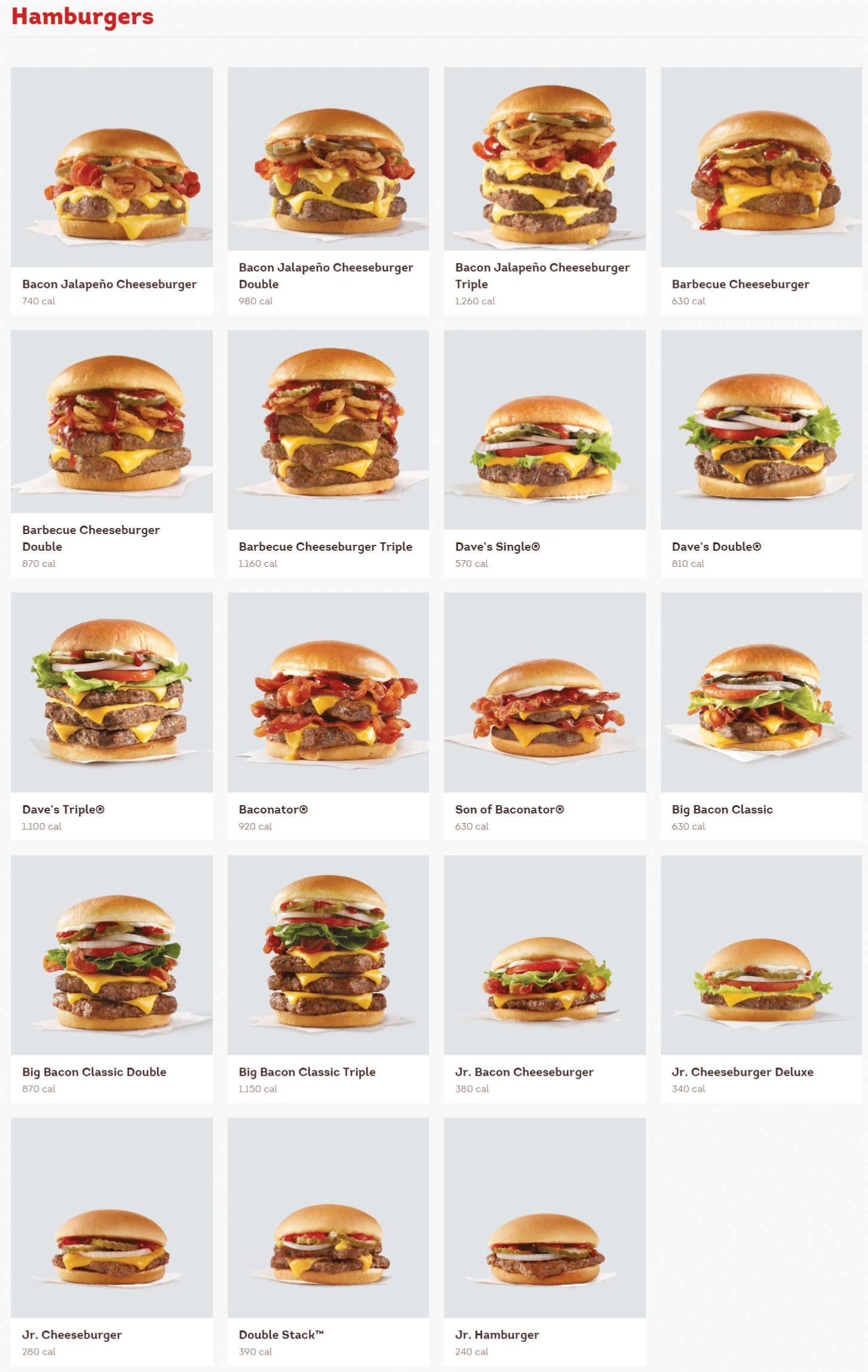The height and width of the screenshot is (1372, 868).
Task: Open the Baconator 920 cal card
Action: coord(328,716)
